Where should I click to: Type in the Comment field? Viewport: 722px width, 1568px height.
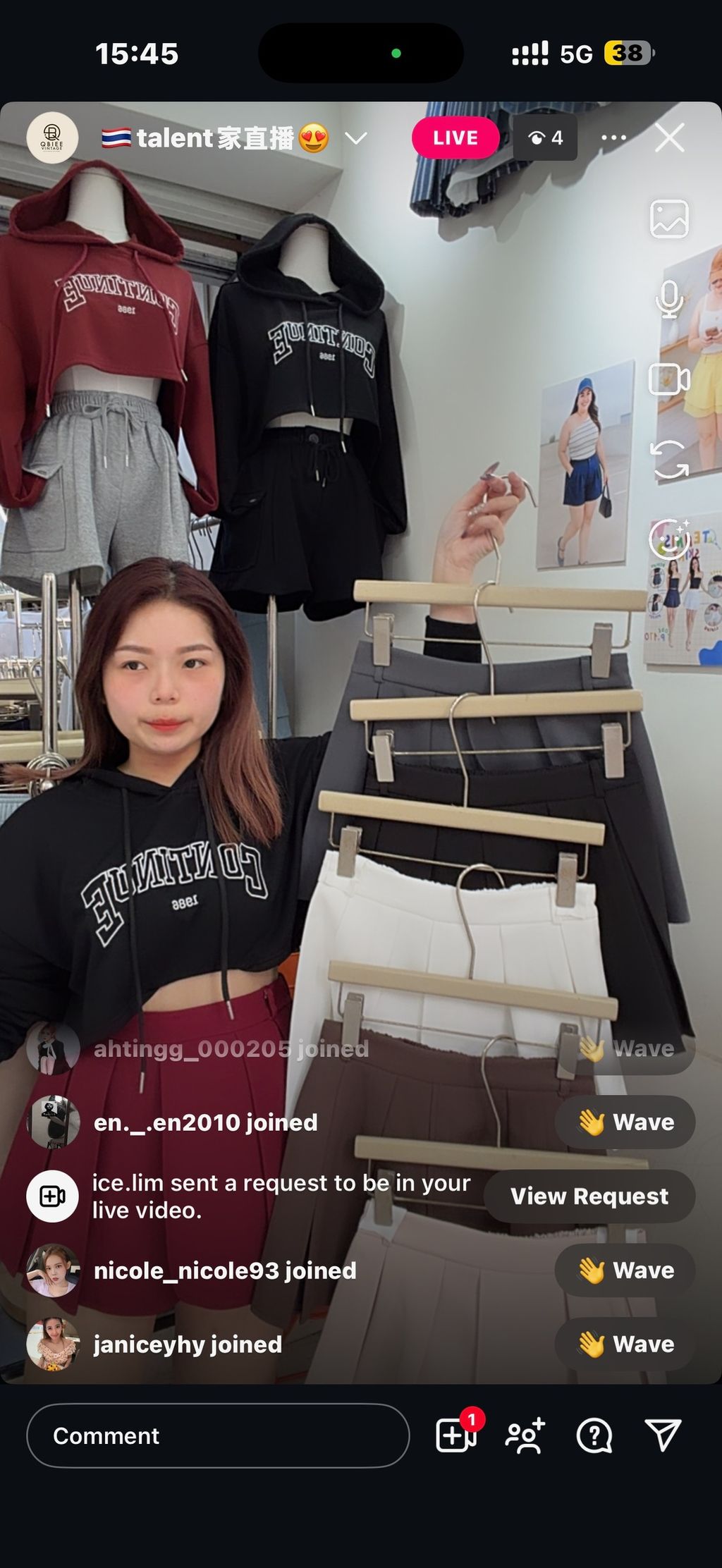coord(218,1435)
